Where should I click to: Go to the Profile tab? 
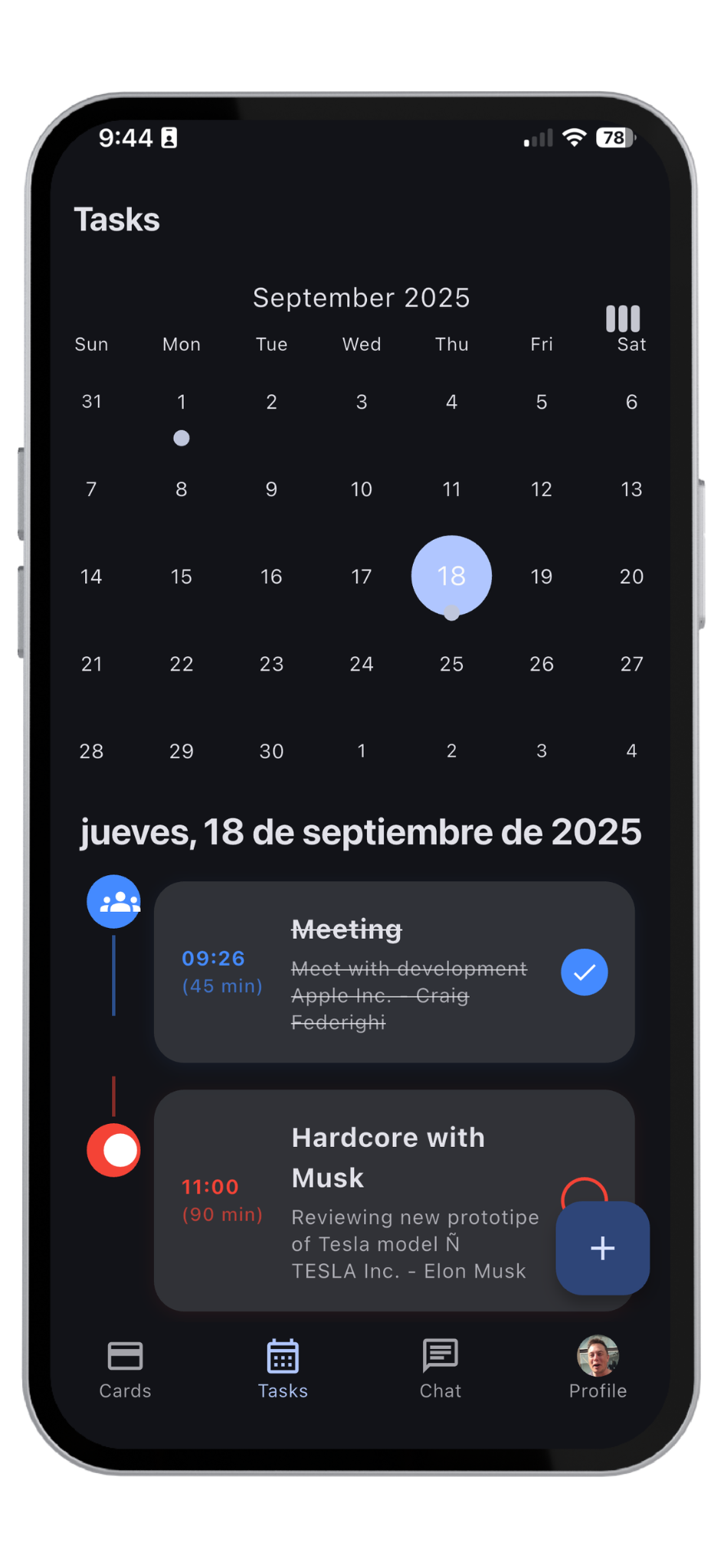point(598,1370)
